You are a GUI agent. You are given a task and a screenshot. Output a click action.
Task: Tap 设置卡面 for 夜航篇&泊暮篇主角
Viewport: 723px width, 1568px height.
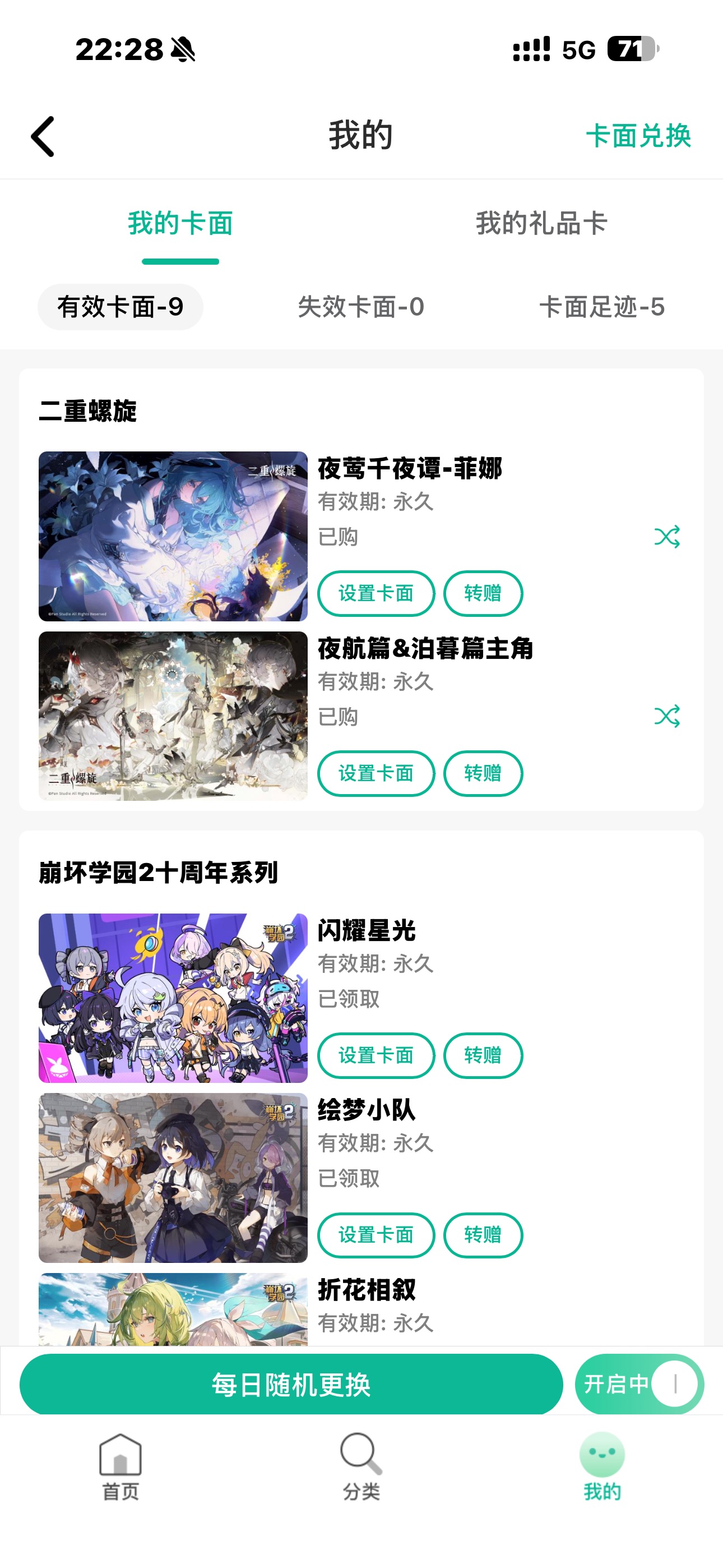point(376,774)
